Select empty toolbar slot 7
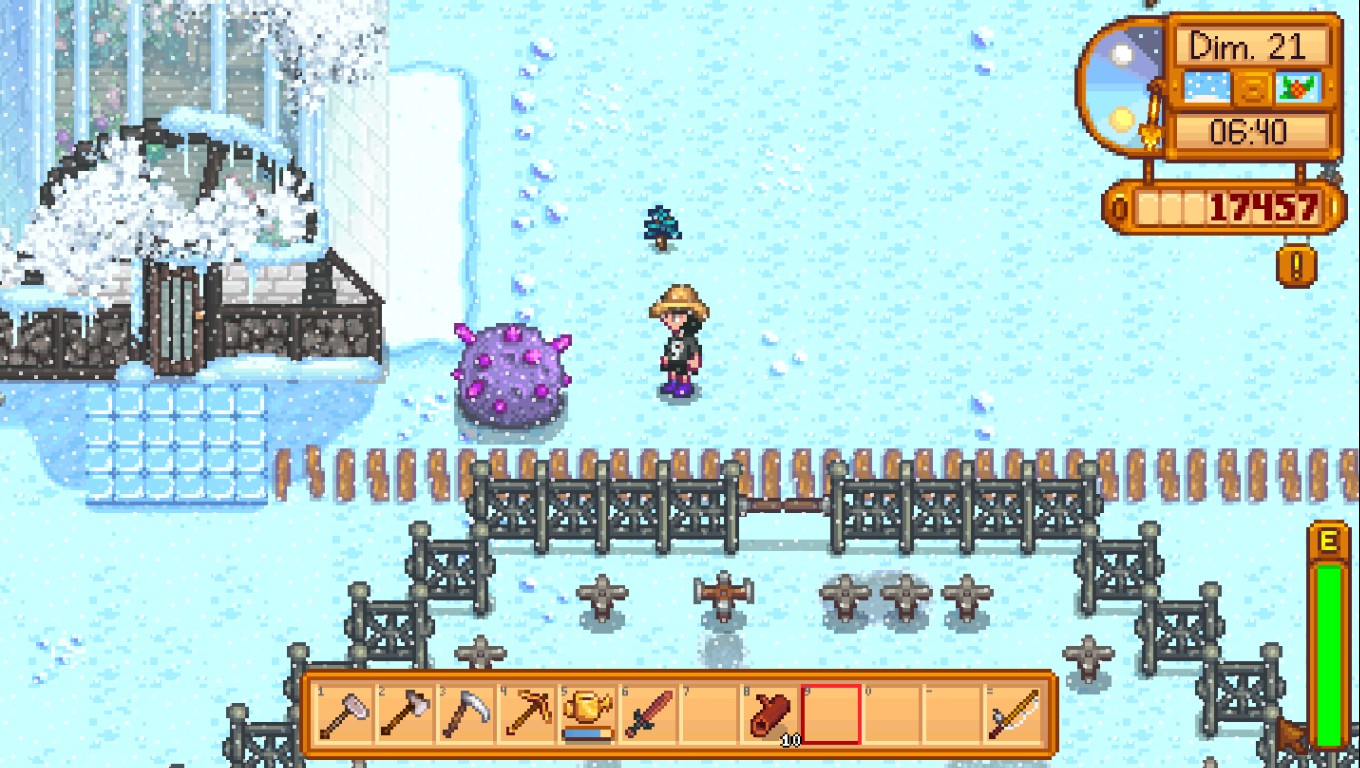 (x=708, y=715)
